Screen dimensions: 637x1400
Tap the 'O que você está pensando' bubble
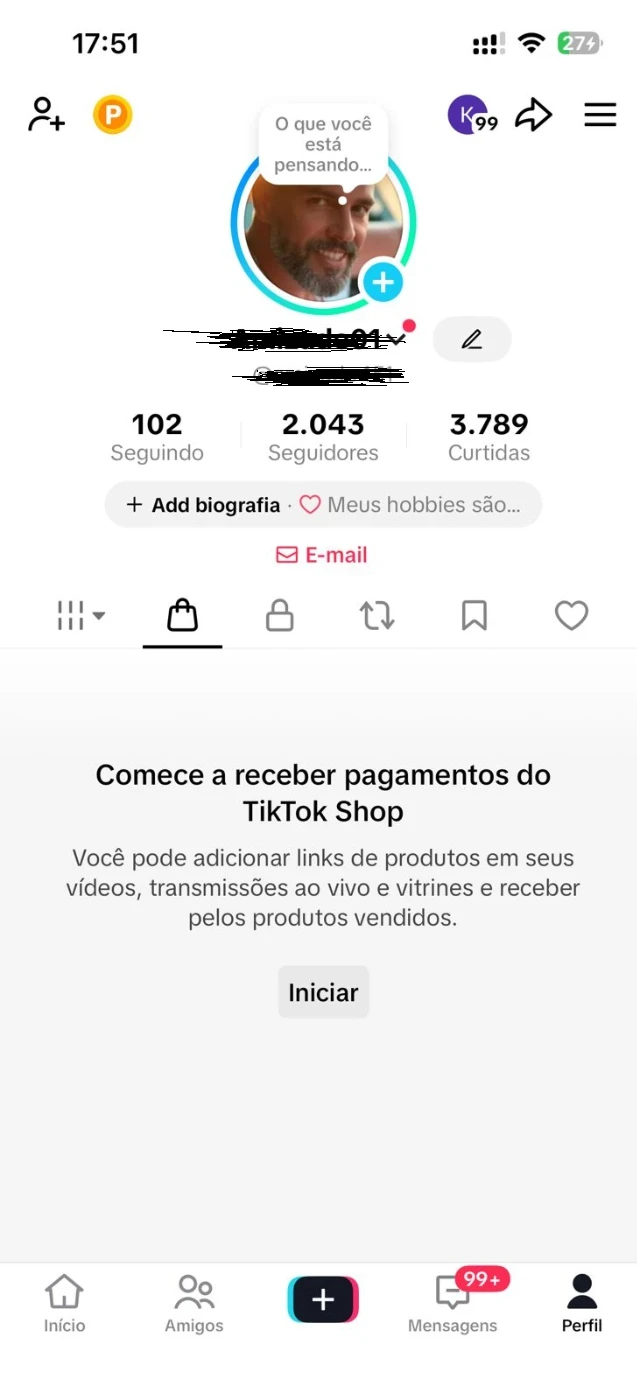coord(323,144)
